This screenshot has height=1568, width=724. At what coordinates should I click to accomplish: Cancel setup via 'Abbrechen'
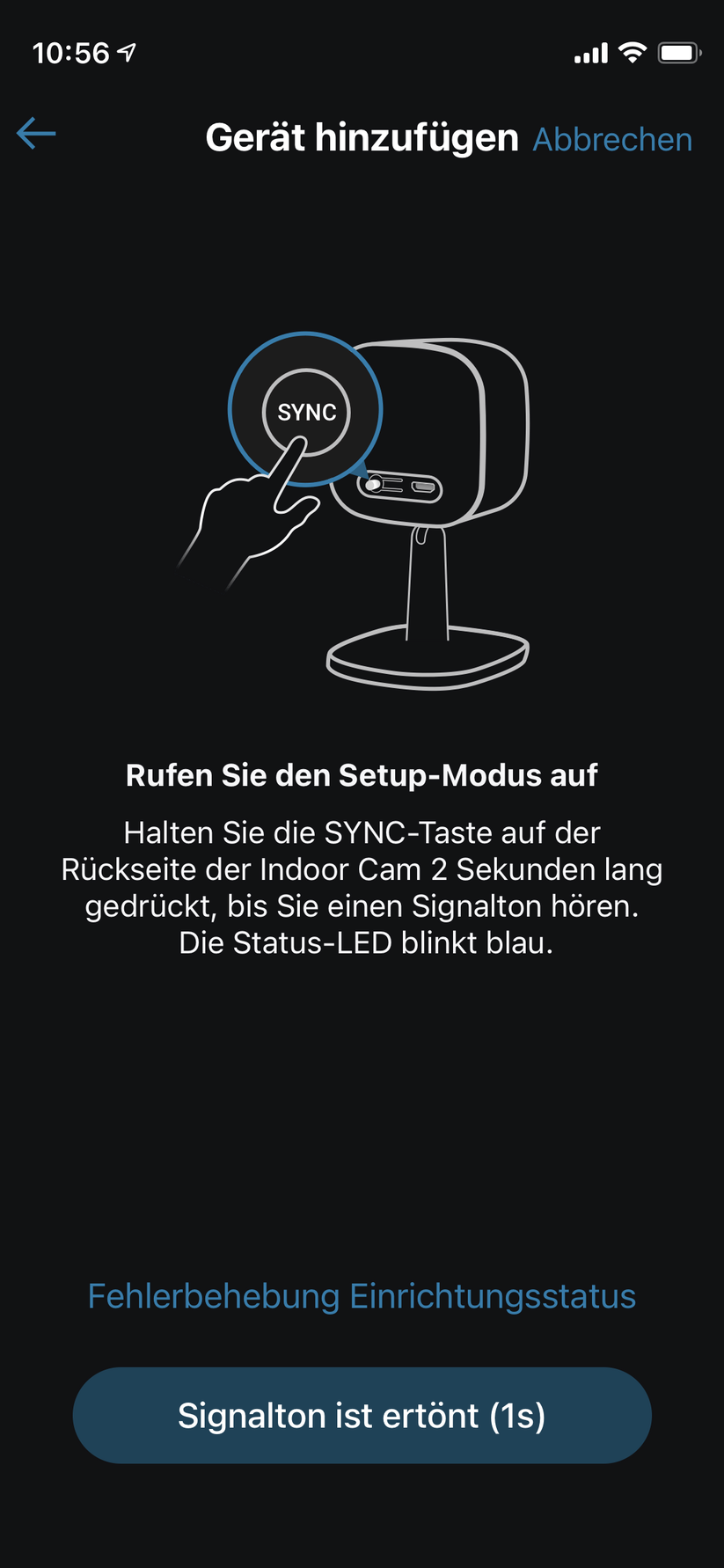[611, 139]
